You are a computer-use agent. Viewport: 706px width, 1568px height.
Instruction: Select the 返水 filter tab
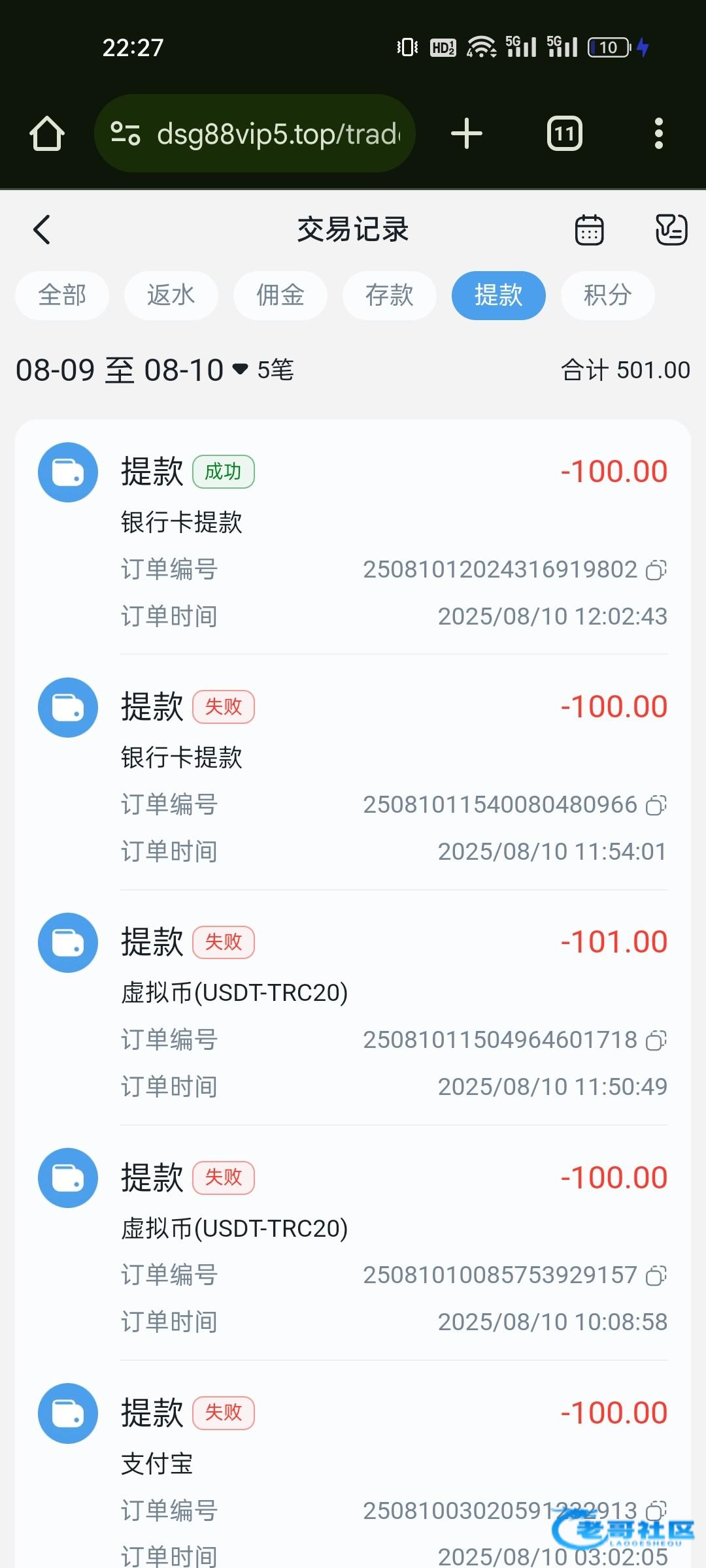coord(171,295)
